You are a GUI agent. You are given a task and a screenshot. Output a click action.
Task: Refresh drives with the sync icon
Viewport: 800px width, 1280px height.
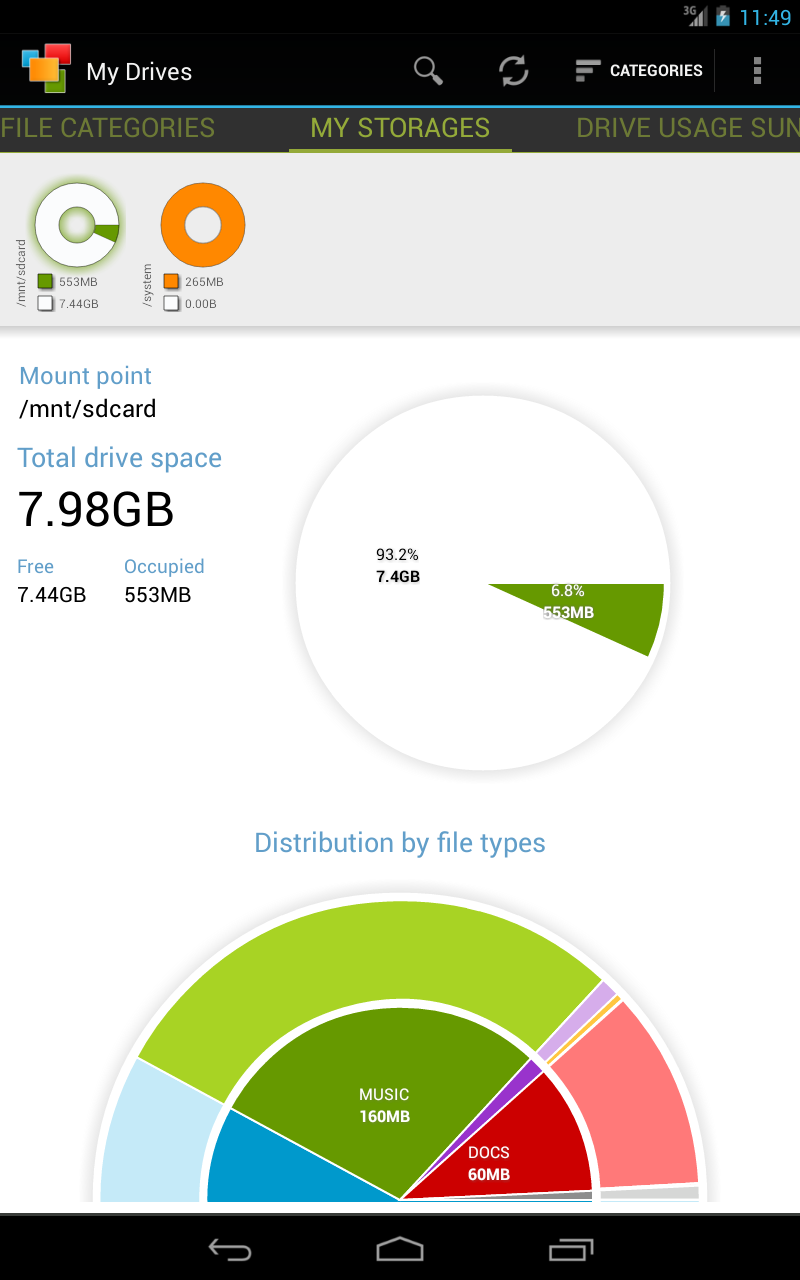[514, 71]
